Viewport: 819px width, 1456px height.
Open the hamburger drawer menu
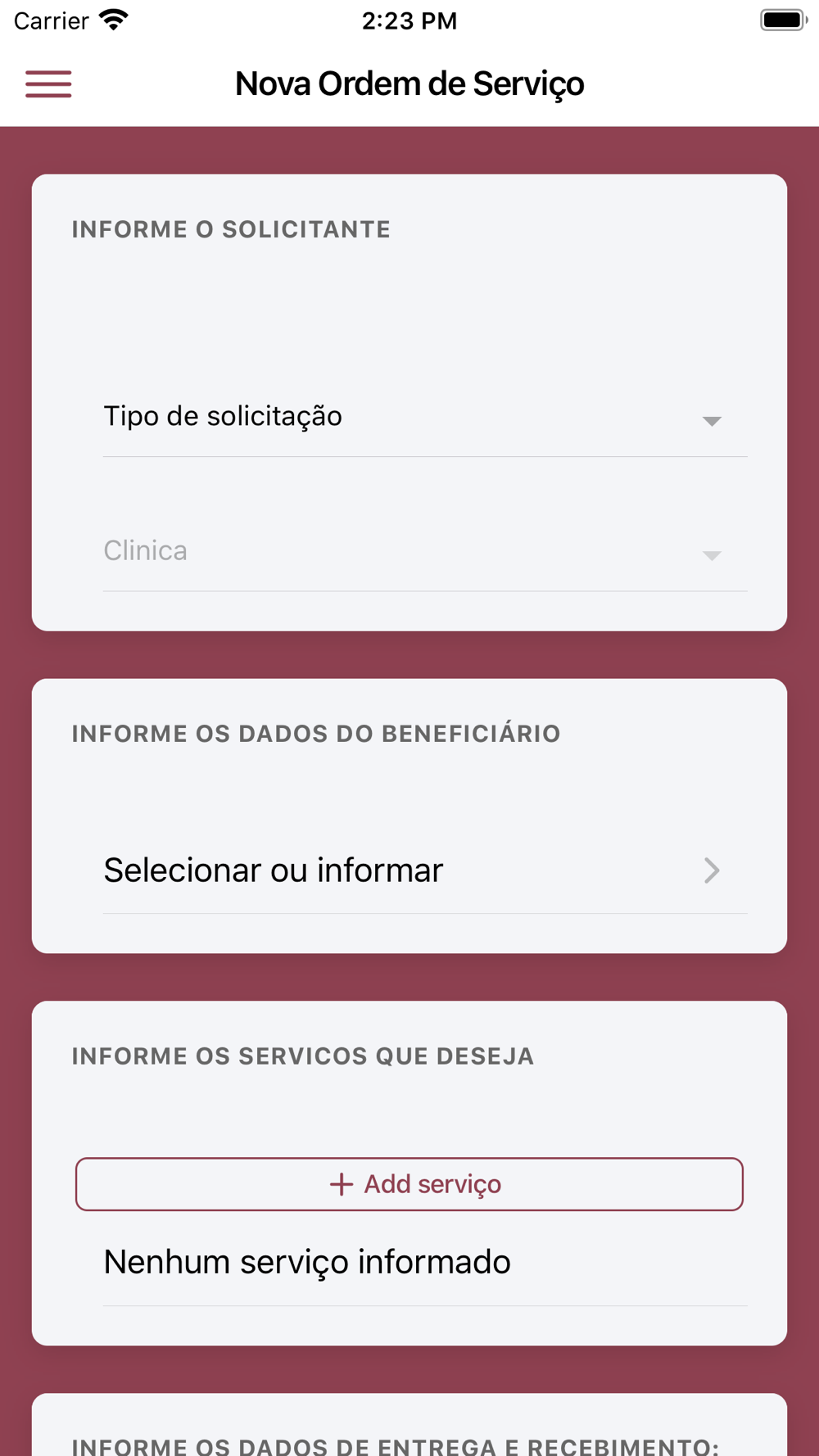click(x=48, y=84)
